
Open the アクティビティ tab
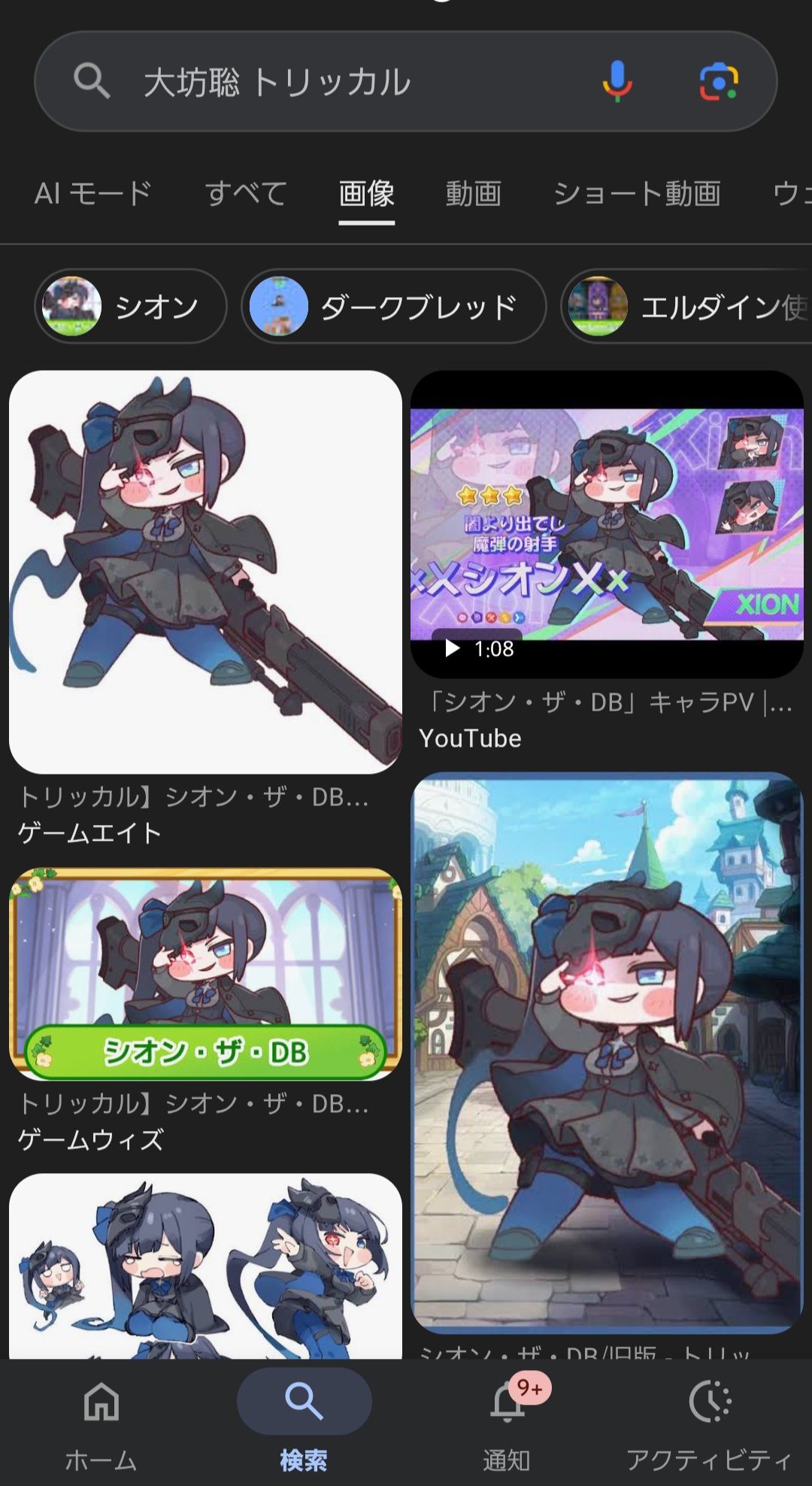[x=709, y=1421]
